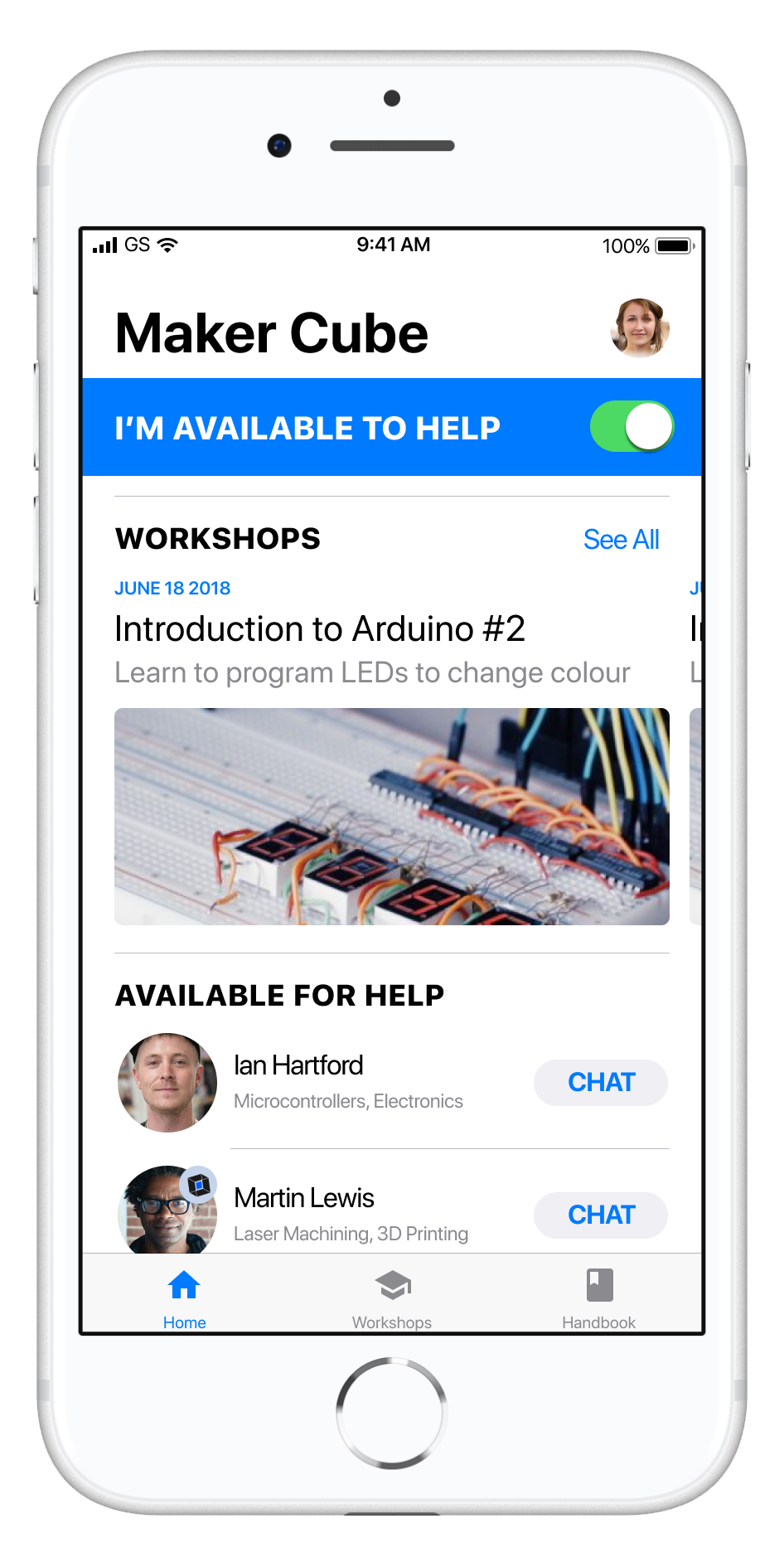Screen dimensions: 784x1562
Task: Tap See All workshops
Action: pyautogui.click(x=621, y=540)
